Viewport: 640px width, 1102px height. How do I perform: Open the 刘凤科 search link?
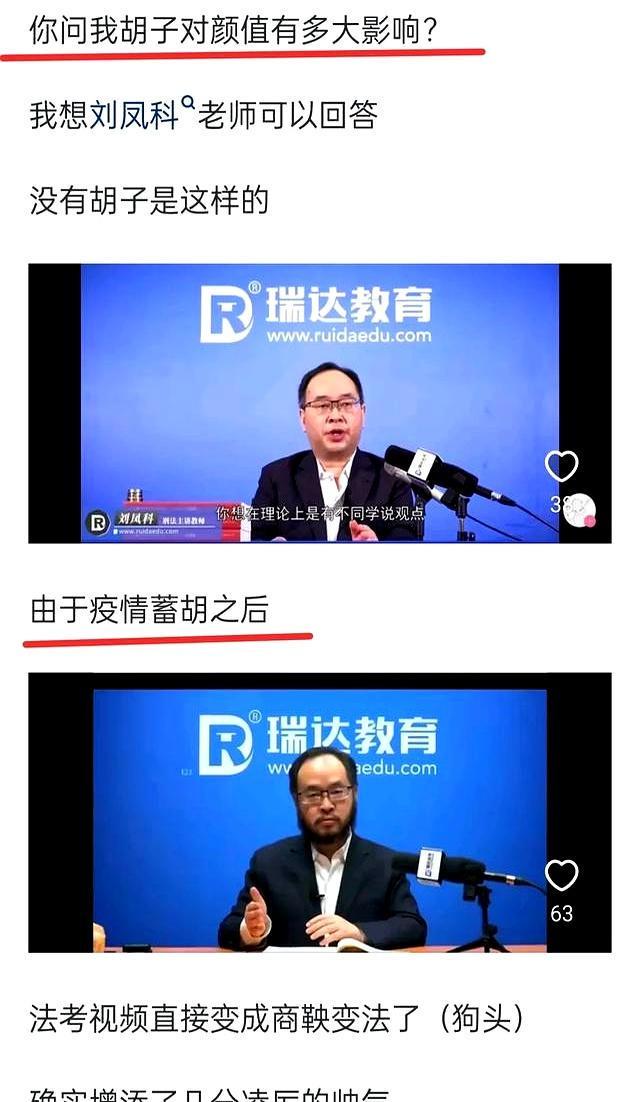135,116
